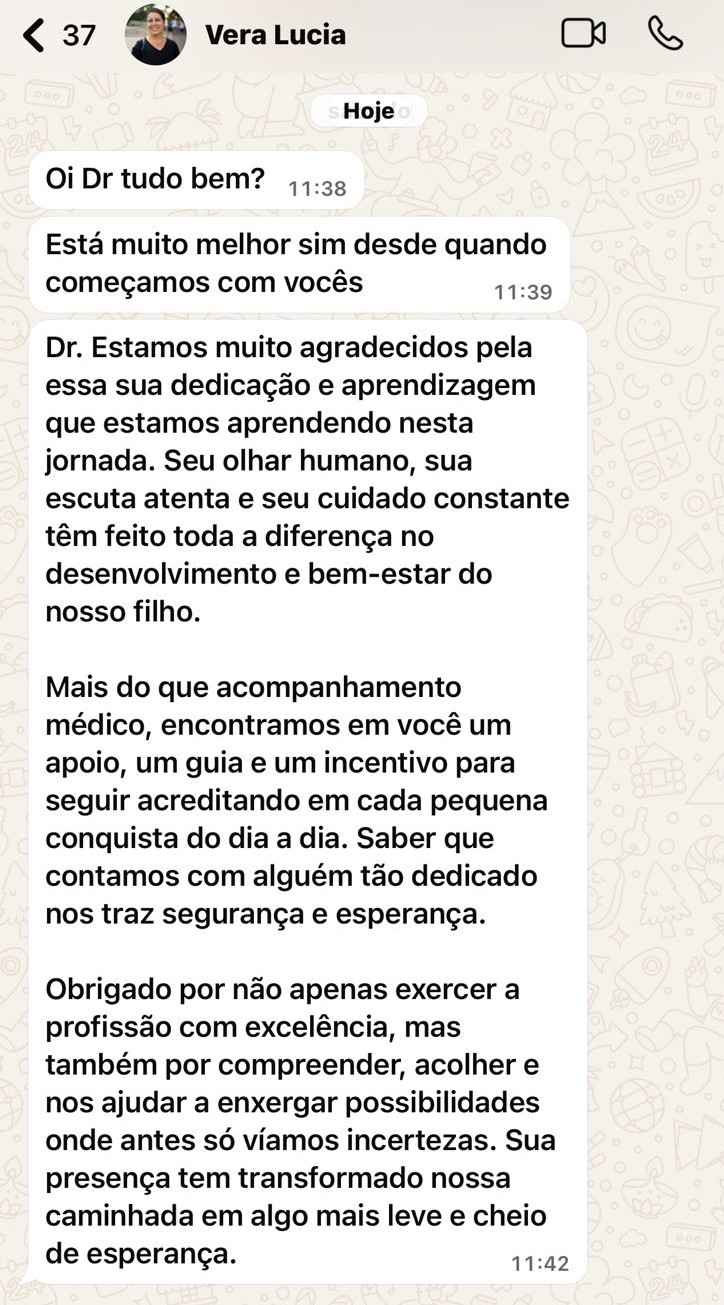
Task: Select the video camera icon in the header
Action: 583,32
